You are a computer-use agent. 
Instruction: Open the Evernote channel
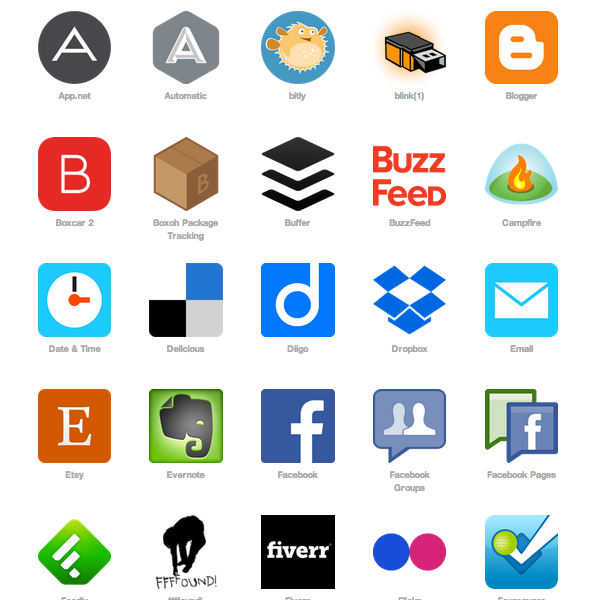point(185,426)
